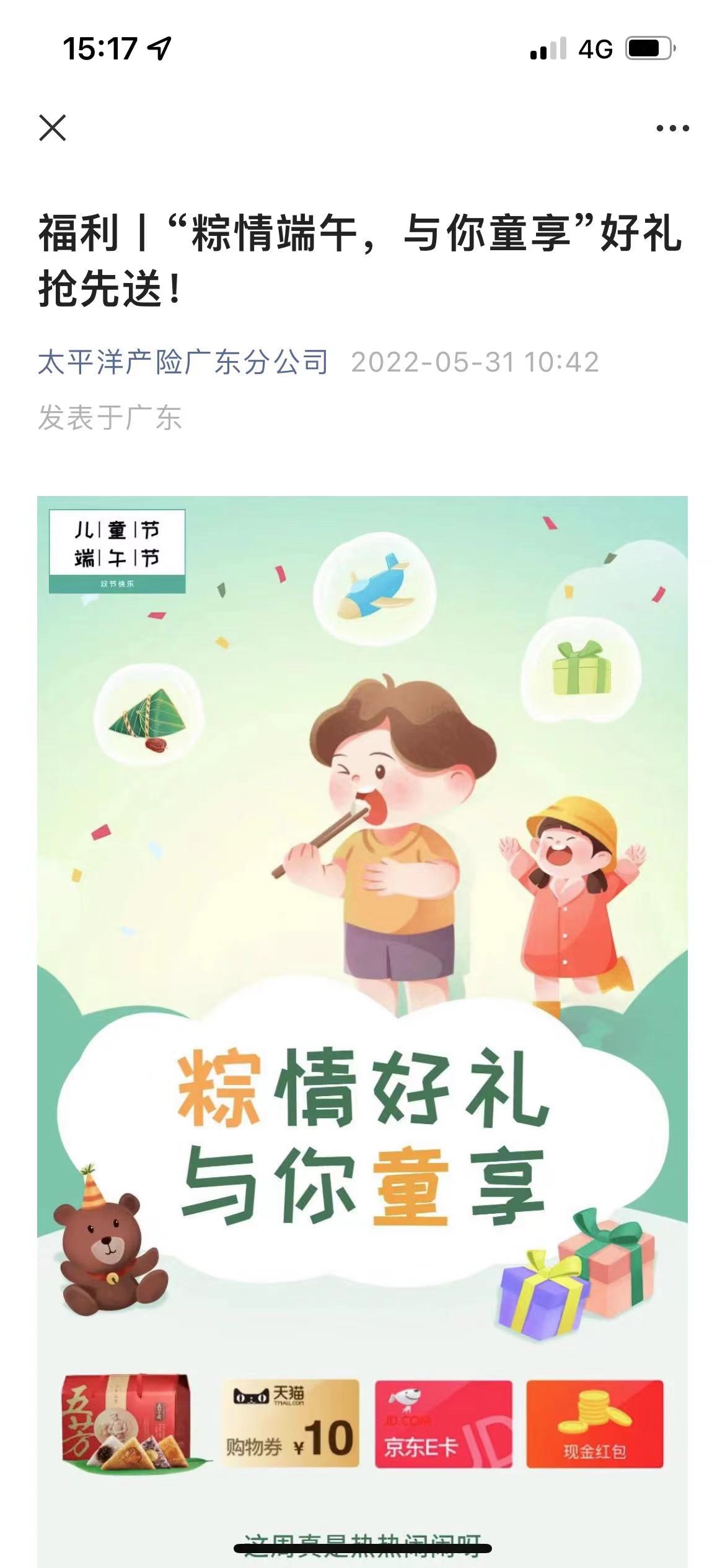The width and height of the screenshot is (725, 1568).
Task: Open the 太平洋产险广东分公司 account profile
Action: [x=183, y=362]
